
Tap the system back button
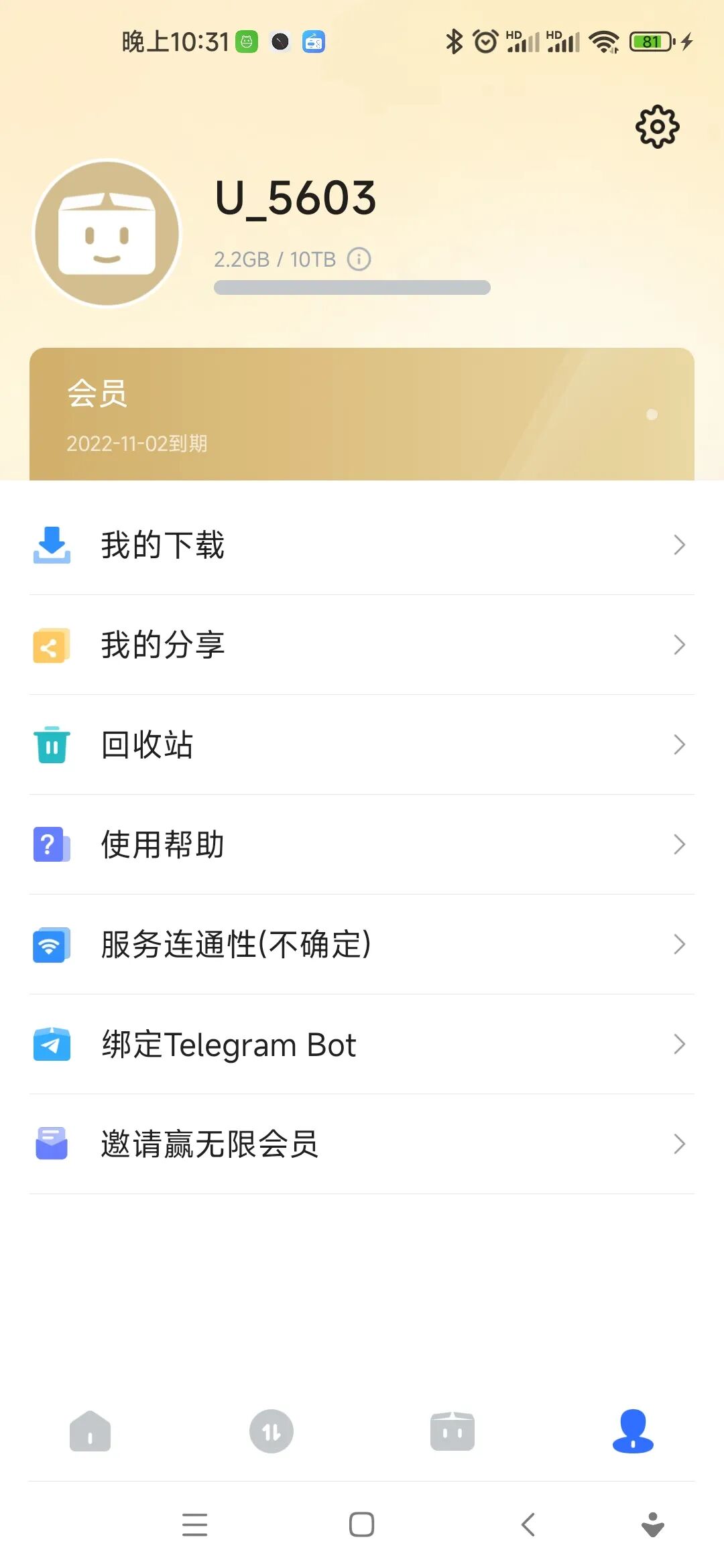tap(528, 1524)
